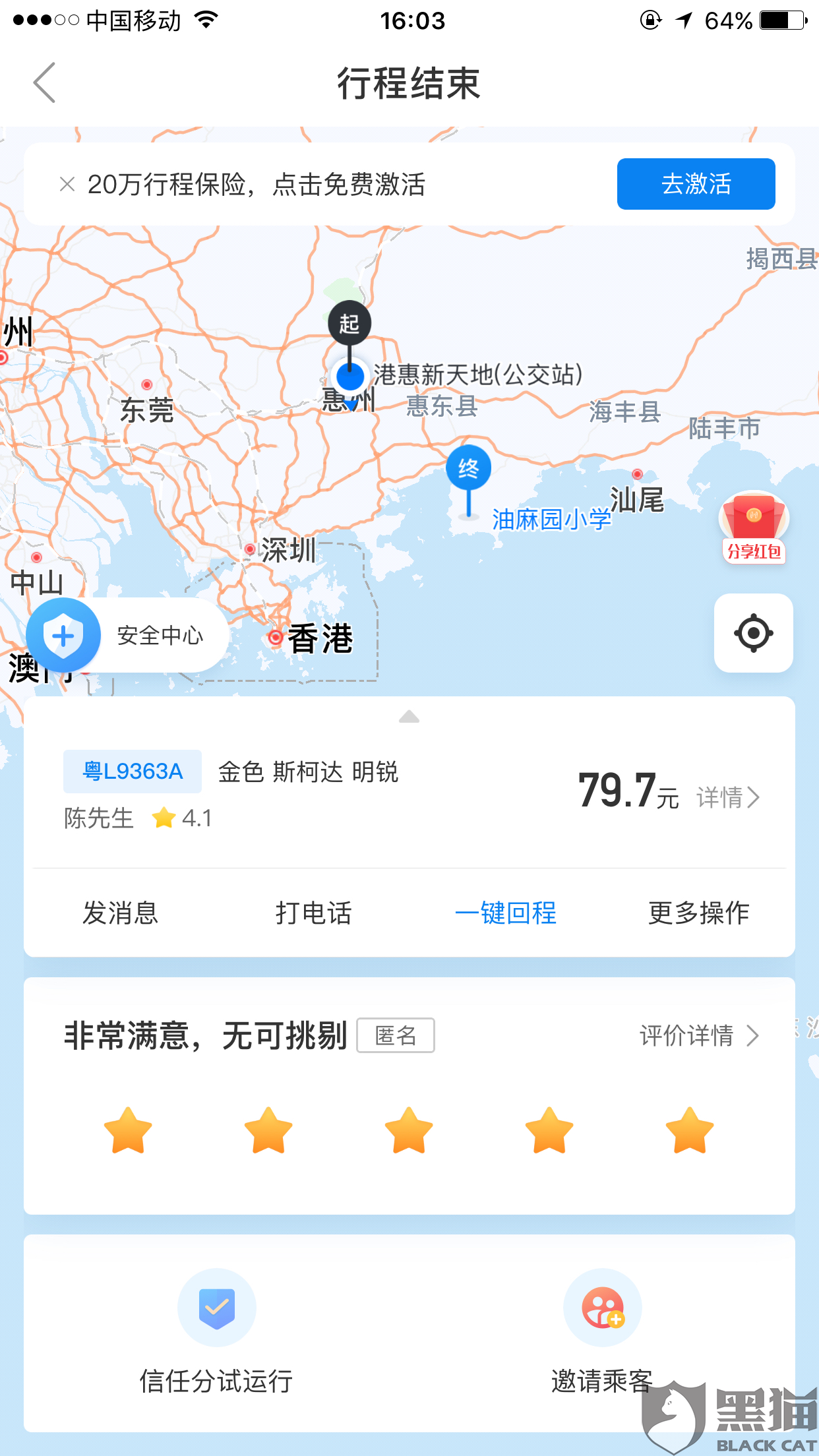Image resolution: width=819 pixels, height=1456 pixels.
Task: Book a return trip with 一键回程
Action: pos(506,913)
